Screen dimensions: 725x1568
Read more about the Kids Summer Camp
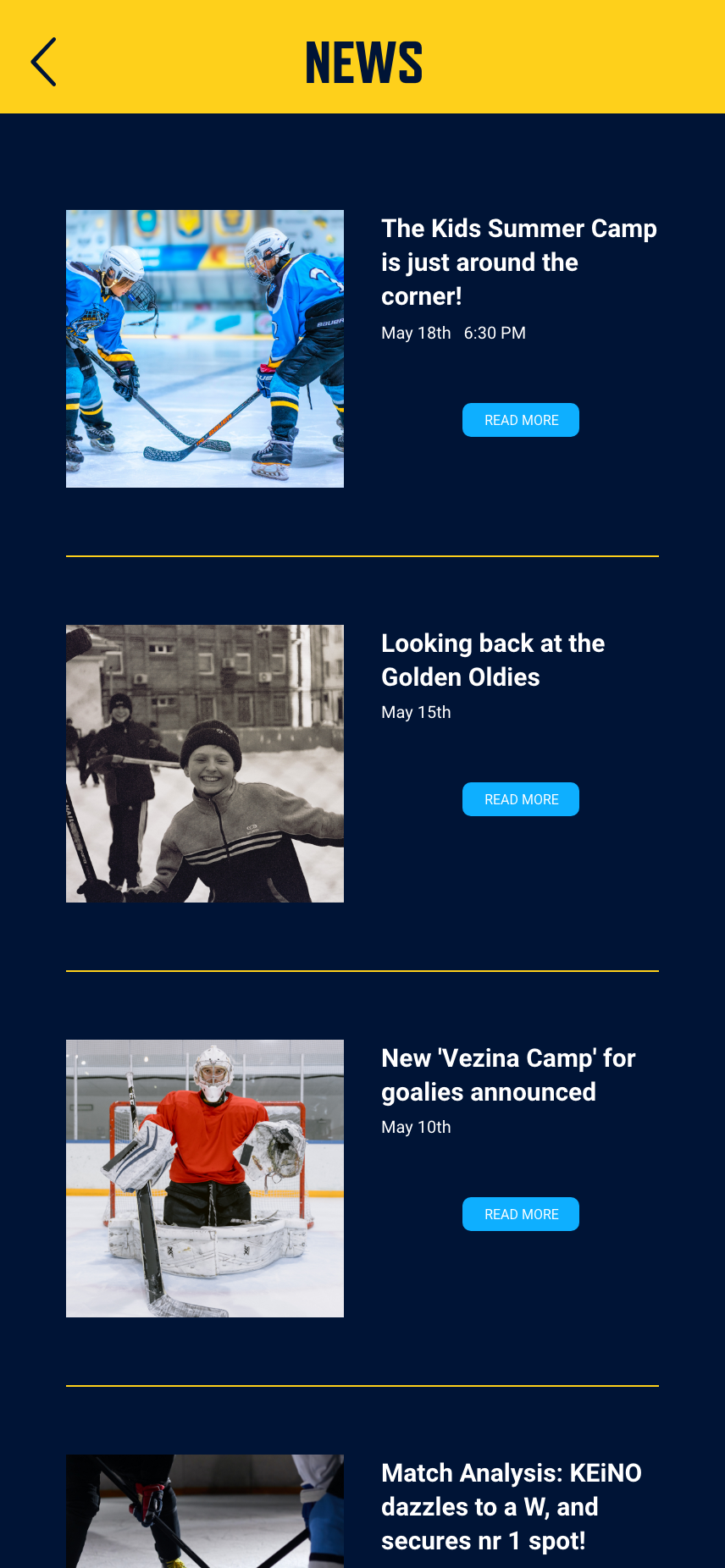coord(520,420)
